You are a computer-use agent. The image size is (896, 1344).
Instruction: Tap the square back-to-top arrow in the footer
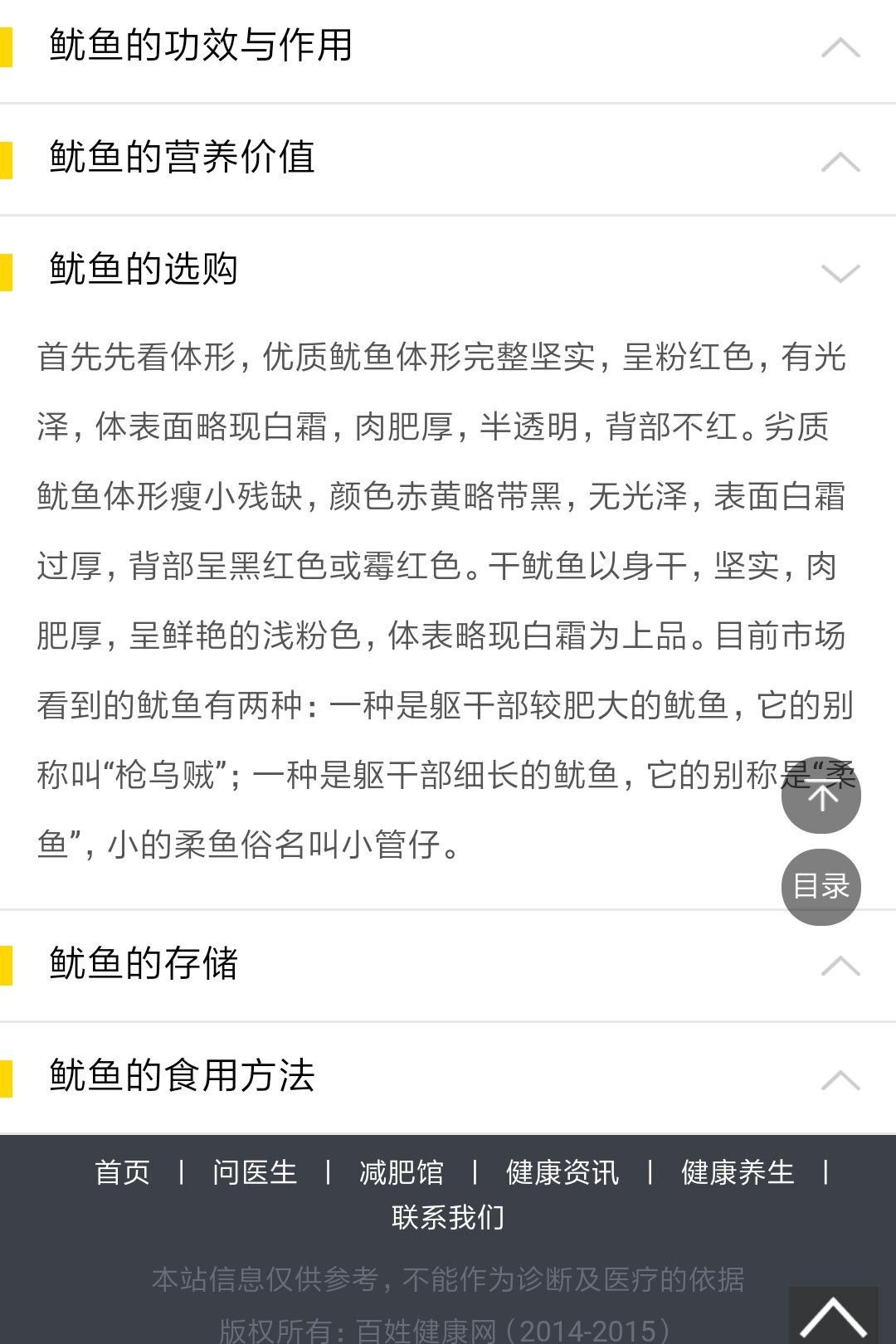tap(833, 1317)
